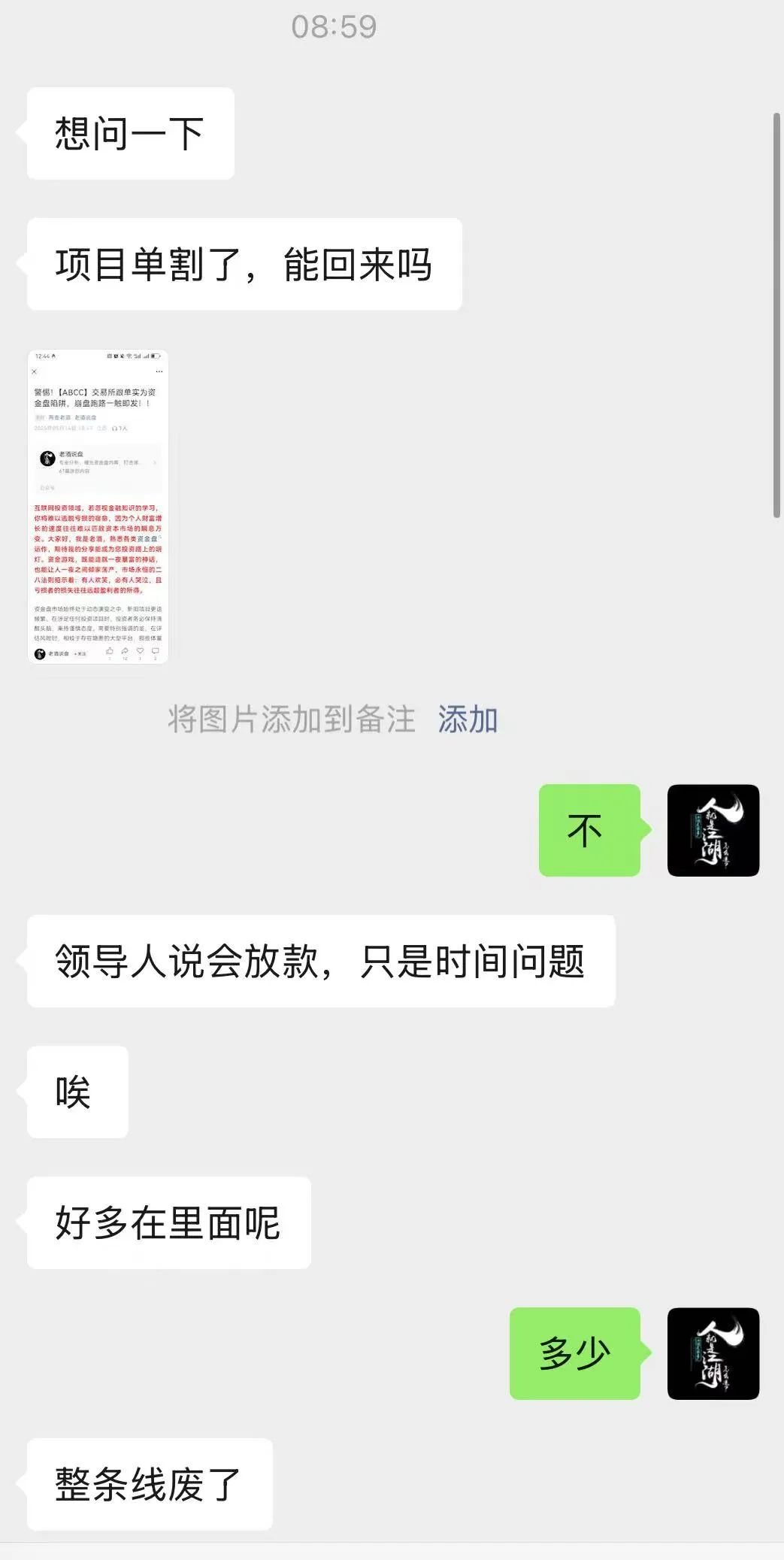Expand account details via the right chevron

tap(154, 462)
